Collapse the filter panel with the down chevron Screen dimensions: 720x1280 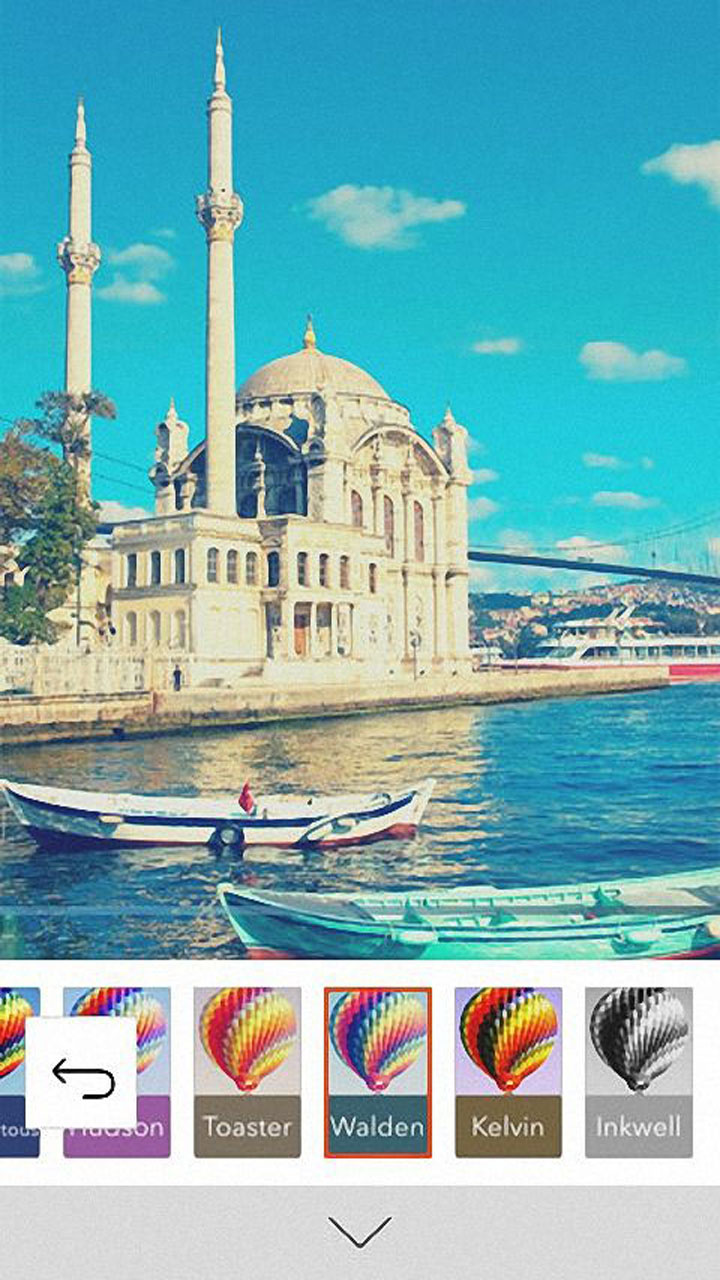click(360, 1231)
